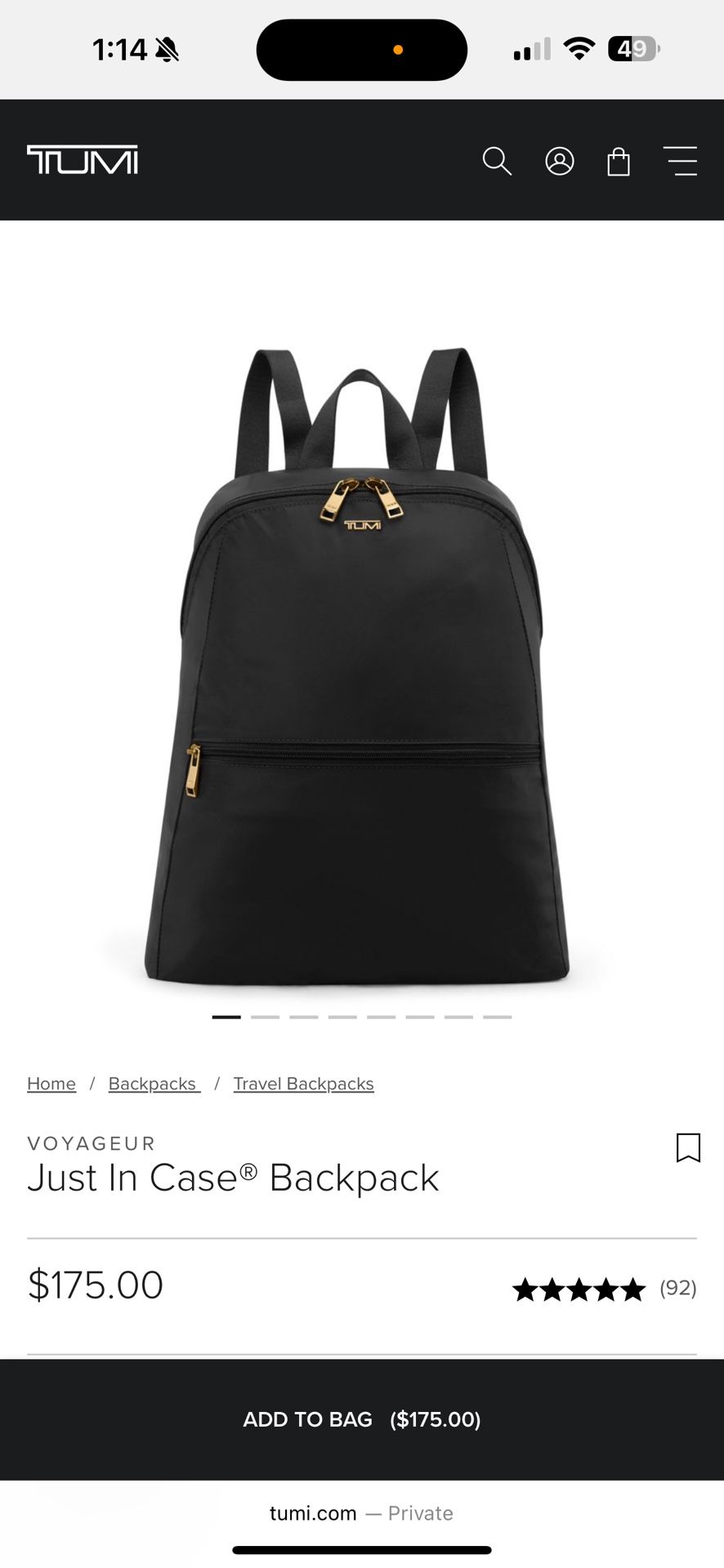The width and height of the screenshot is (724, 1568).
Task: View the shopping bag icon
Action: (619, 161)
